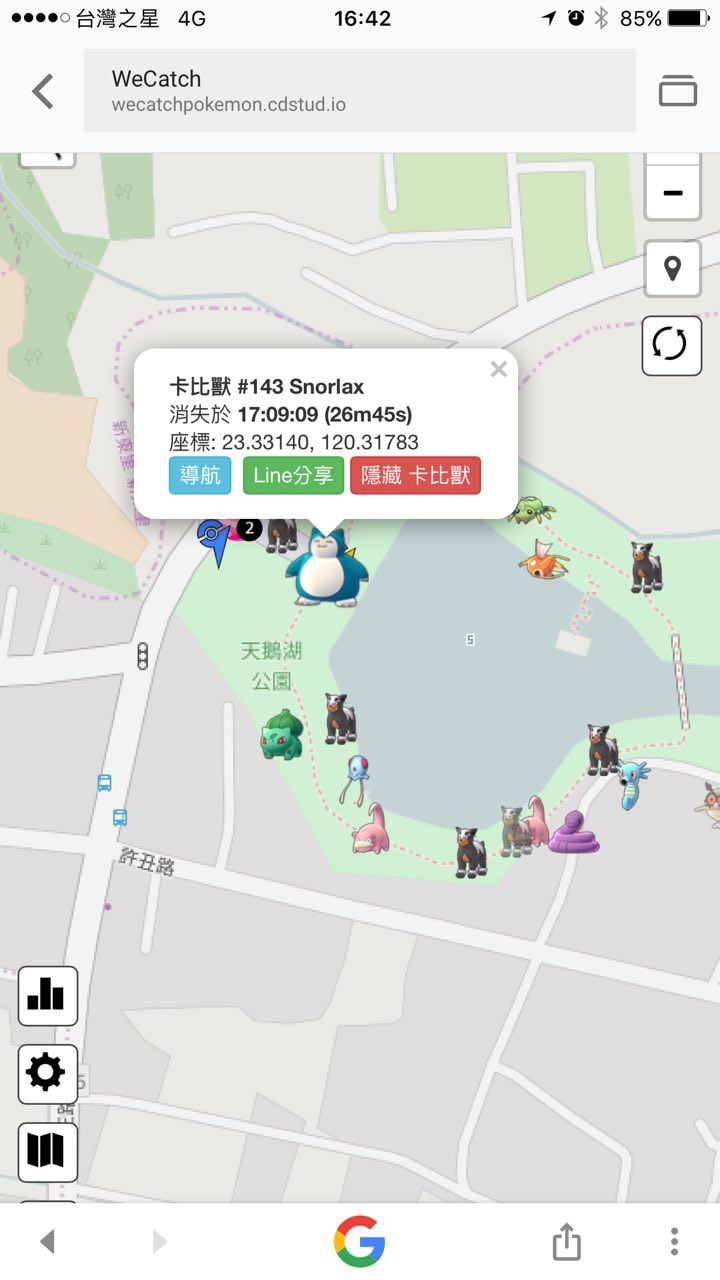Open the map layers button
The image size is (720, 1280).
pyautogui.click(x=47, y=1151)
